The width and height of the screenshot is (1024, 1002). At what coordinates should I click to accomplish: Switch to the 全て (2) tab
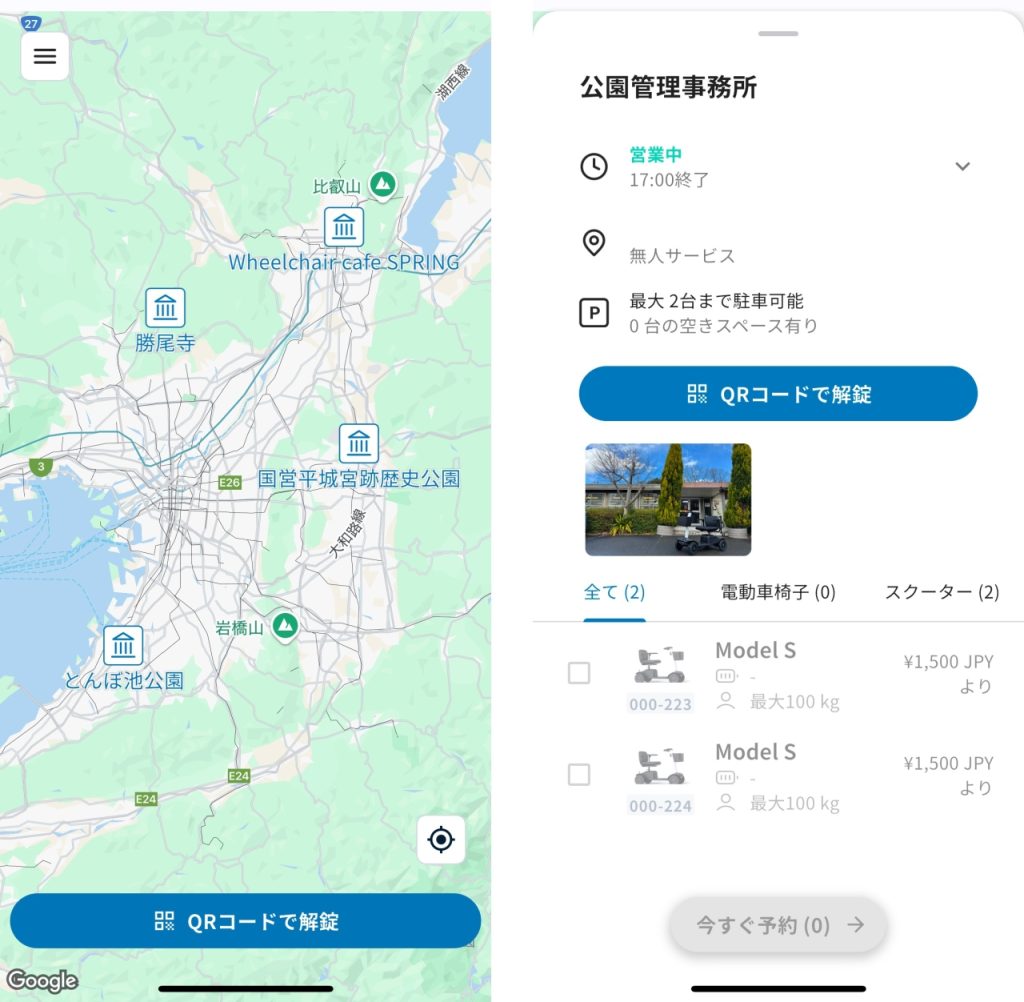614,592
